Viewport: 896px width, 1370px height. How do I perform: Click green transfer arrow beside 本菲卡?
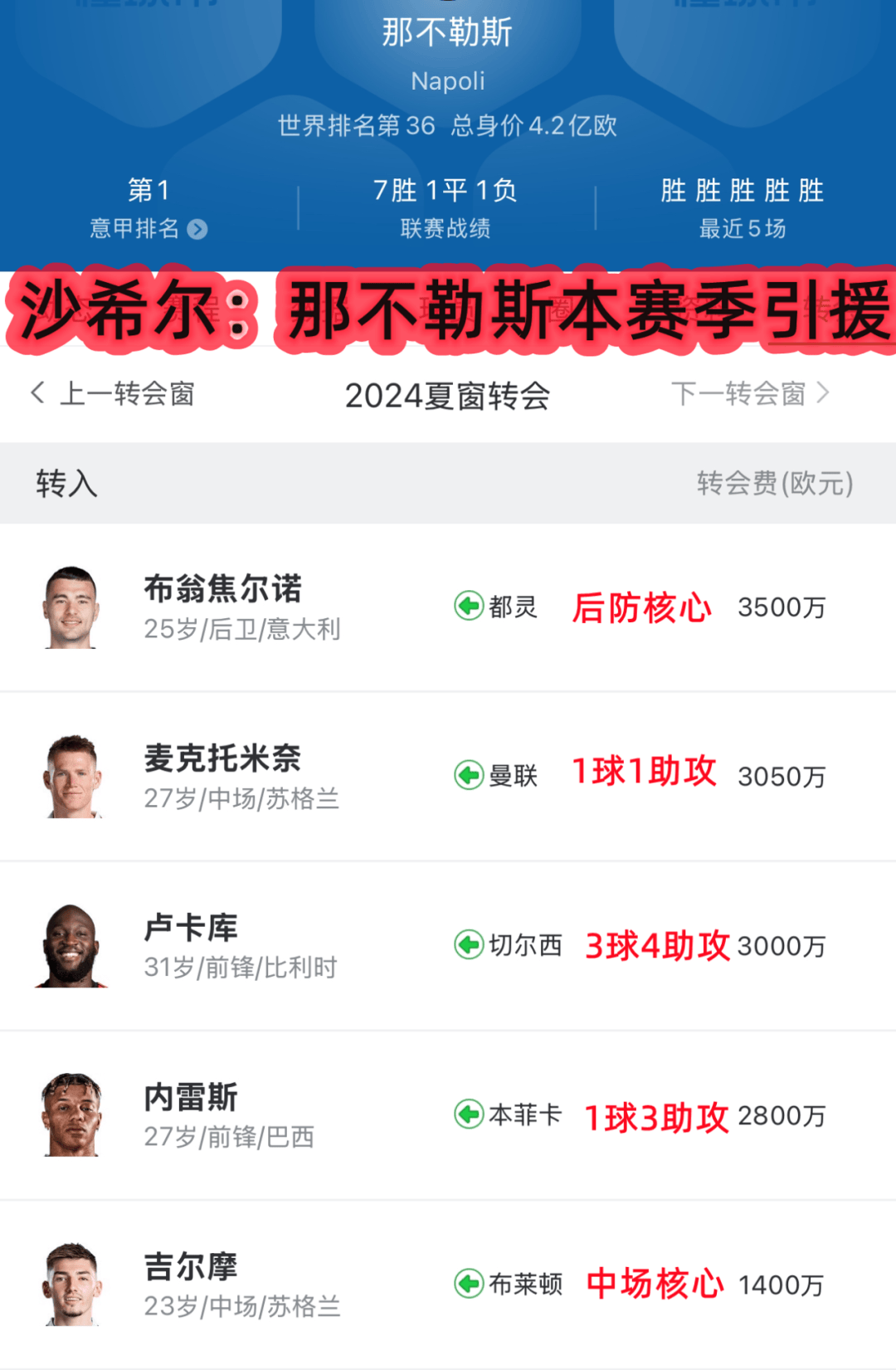click(x=469, y=1116)
